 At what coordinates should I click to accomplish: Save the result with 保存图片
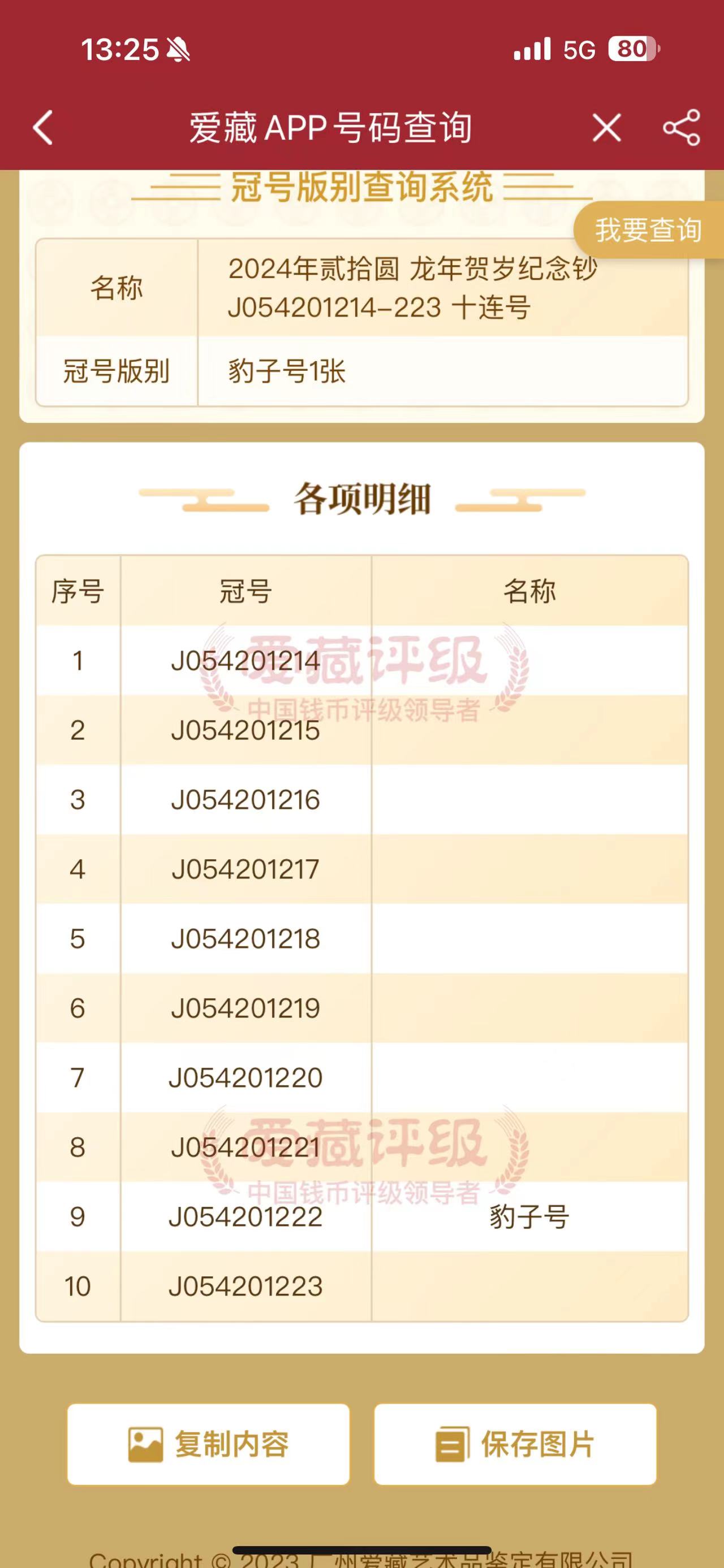515,1444
